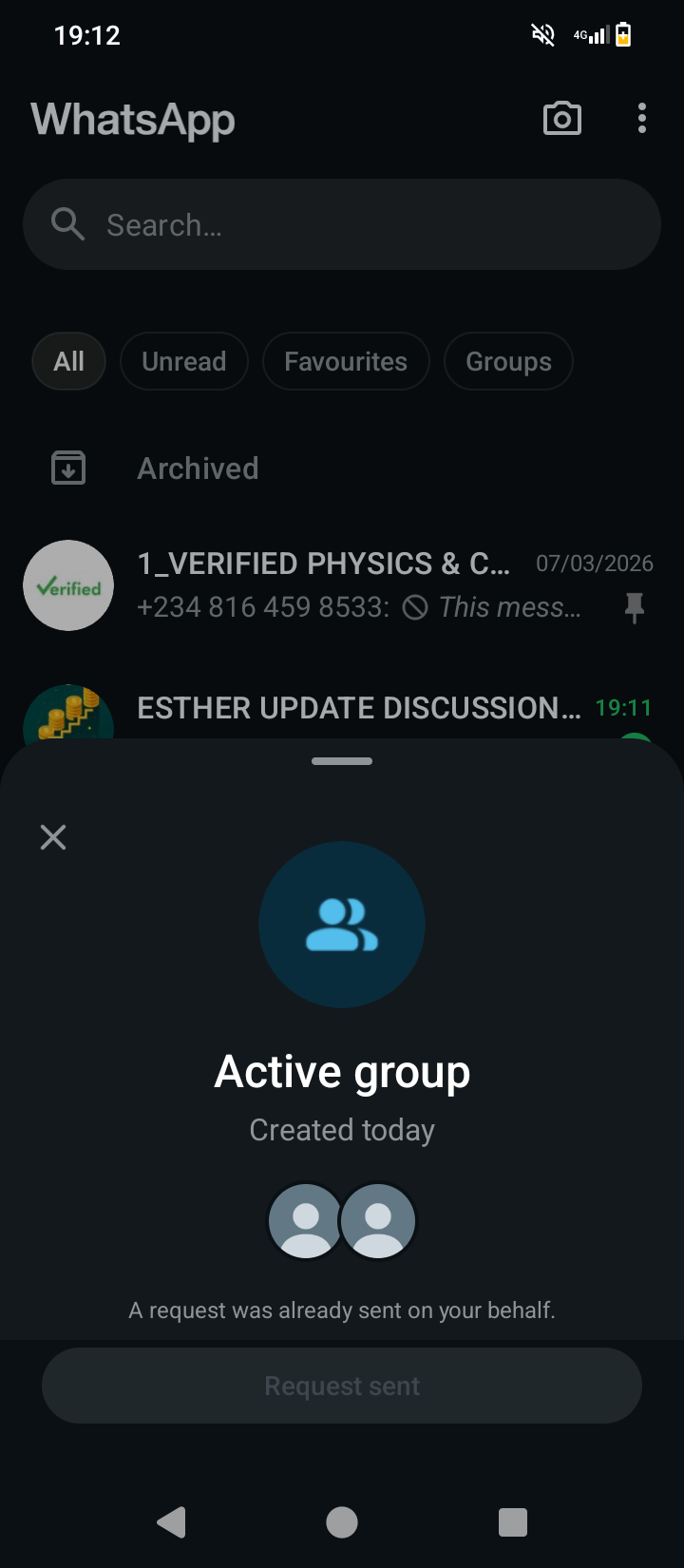
Task: Open the Archived chats row
Action: point(198,468)
